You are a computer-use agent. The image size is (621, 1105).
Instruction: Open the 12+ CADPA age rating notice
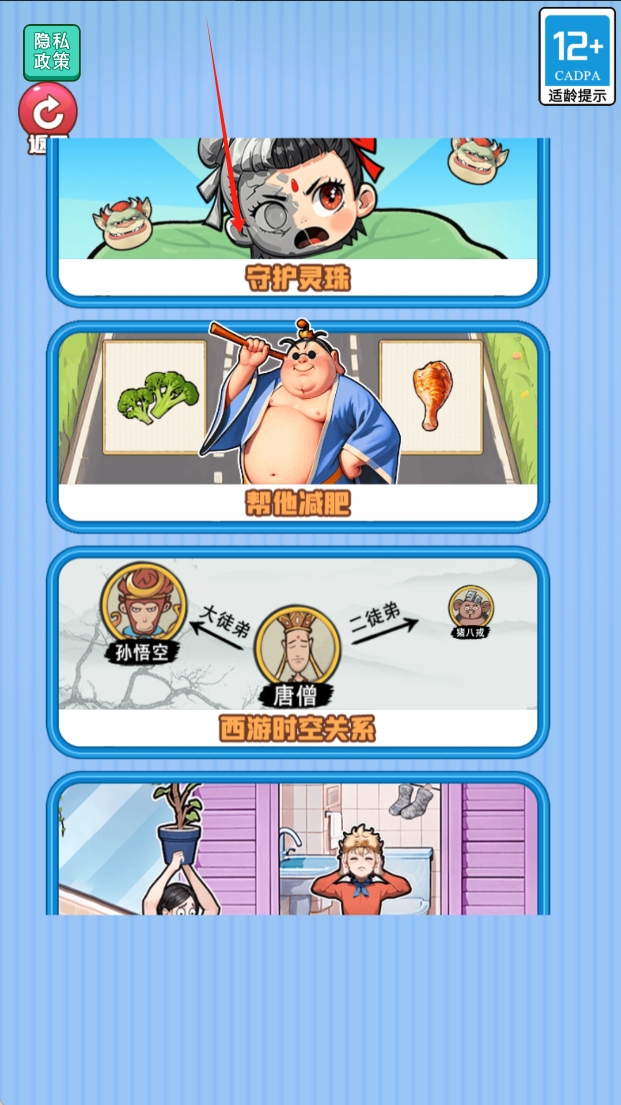[x=577, y=57]
